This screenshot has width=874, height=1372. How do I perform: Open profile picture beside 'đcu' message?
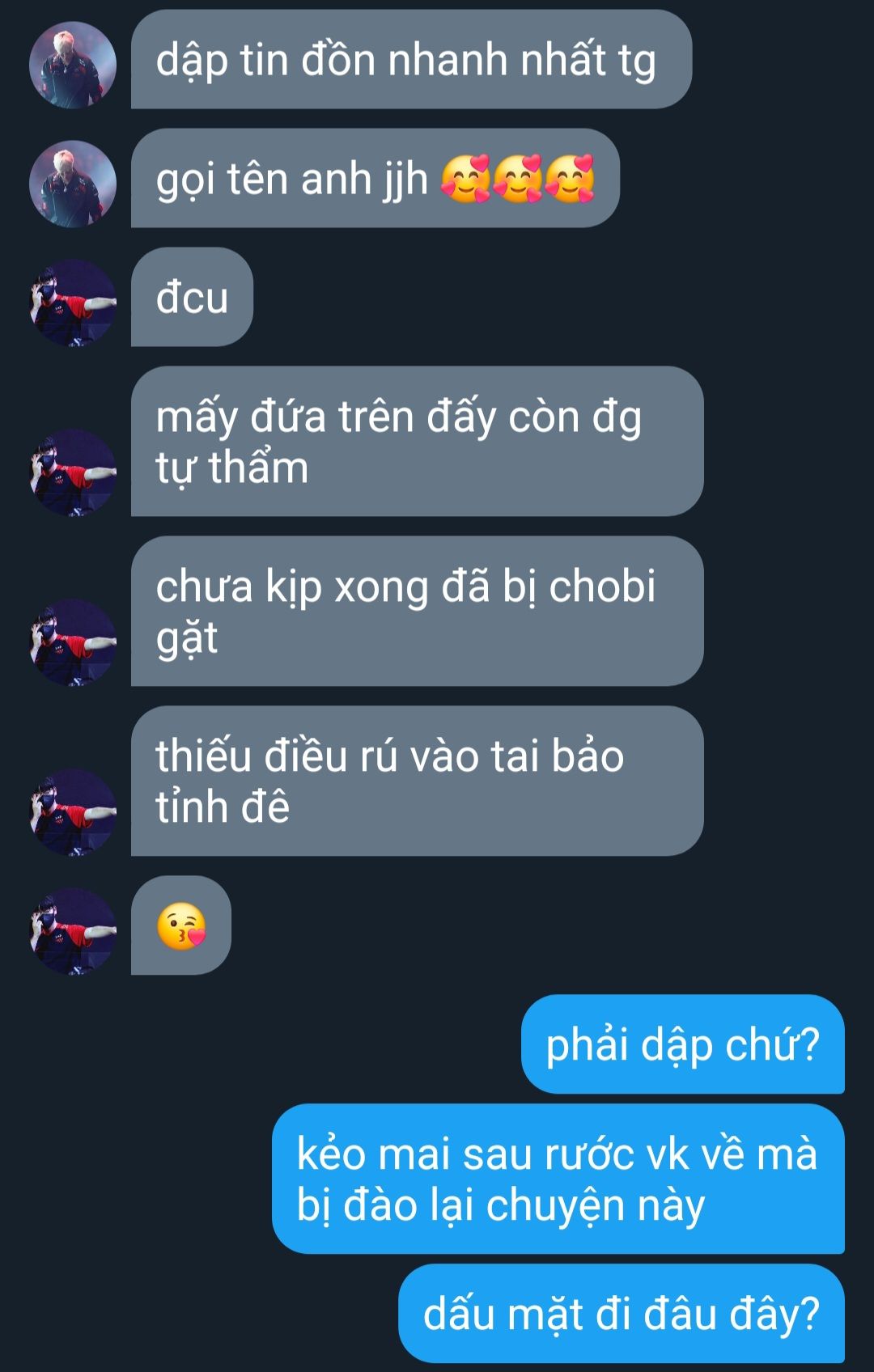pos(73,303)
